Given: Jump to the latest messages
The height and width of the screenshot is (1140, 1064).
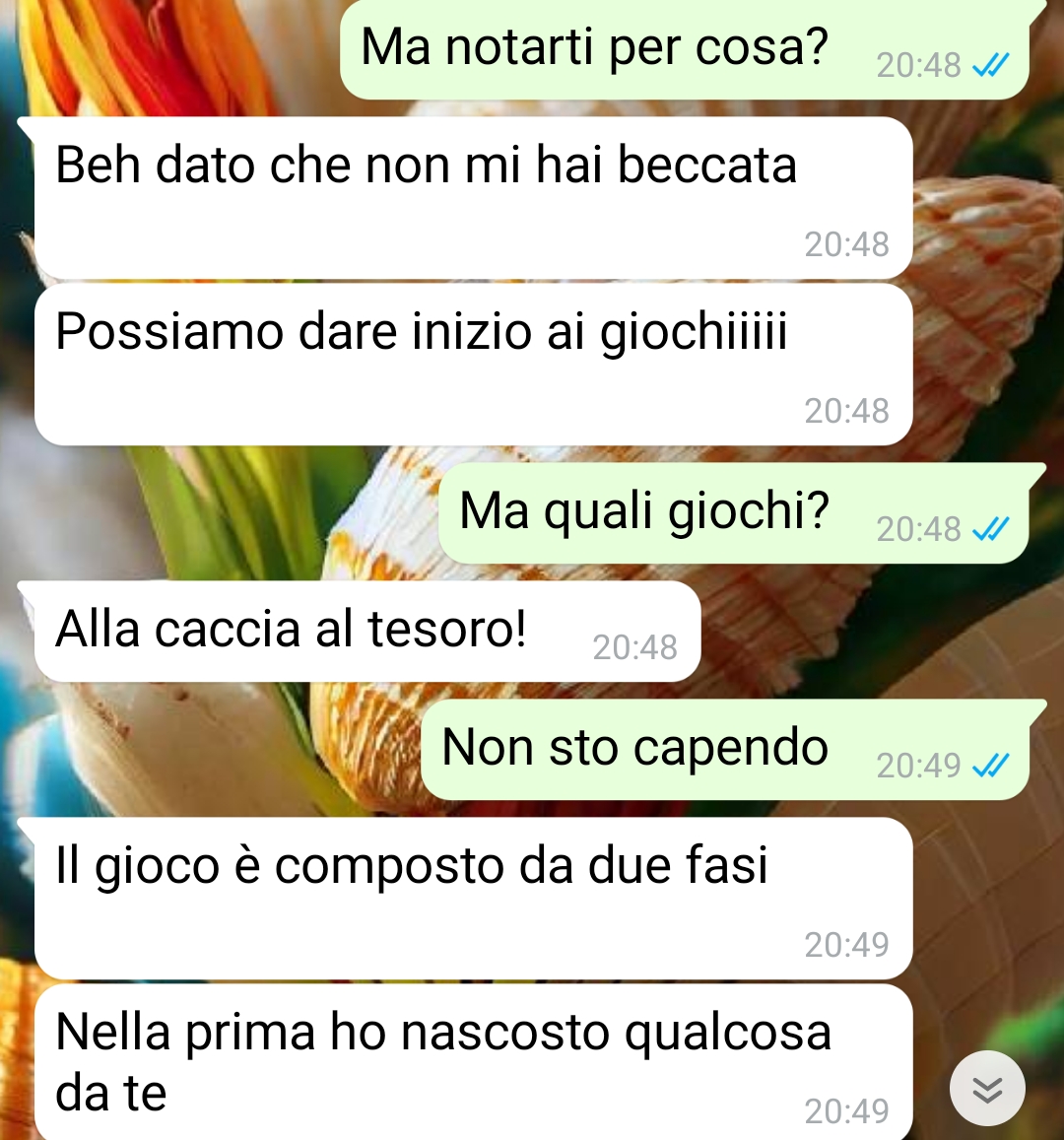Looking at the screenshot, I should click(987, 1089).
